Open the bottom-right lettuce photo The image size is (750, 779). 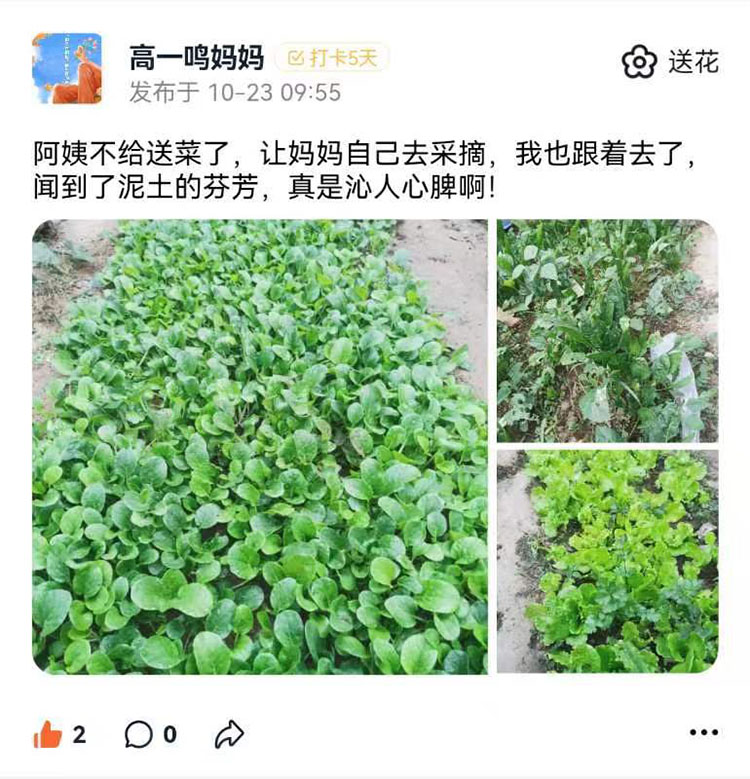click(x=607, y=561)
